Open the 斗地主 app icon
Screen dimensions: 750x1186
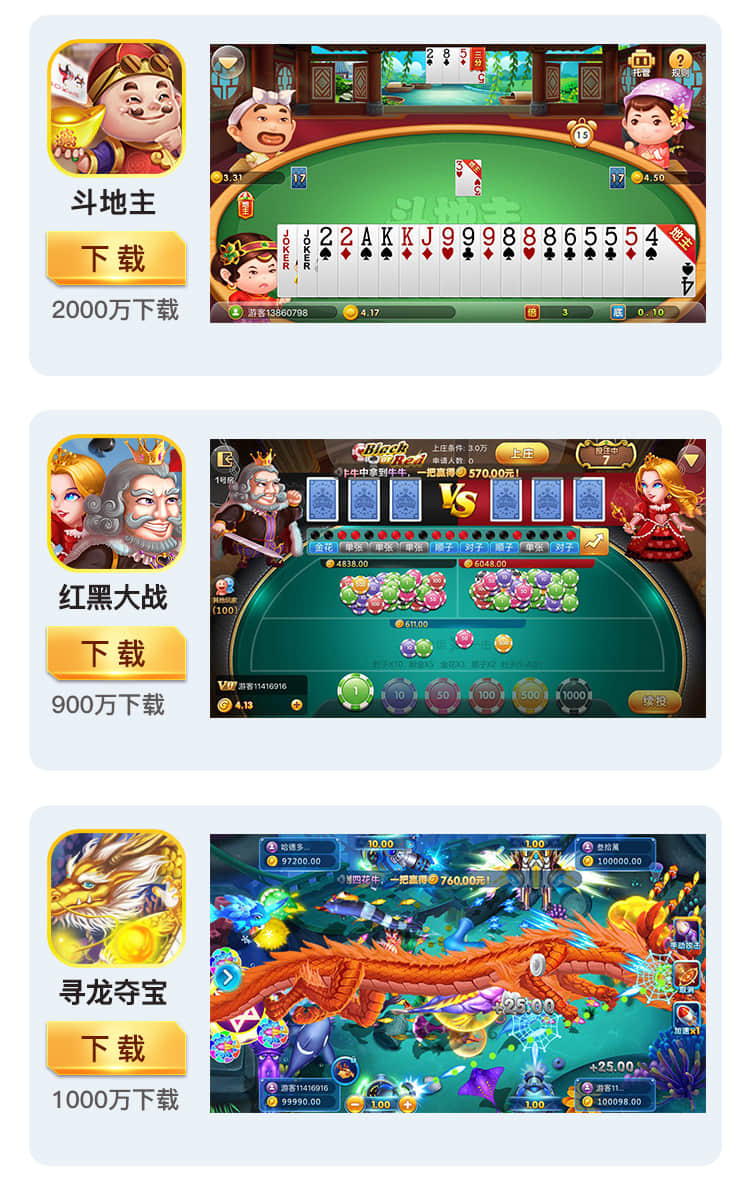[116, 107]
